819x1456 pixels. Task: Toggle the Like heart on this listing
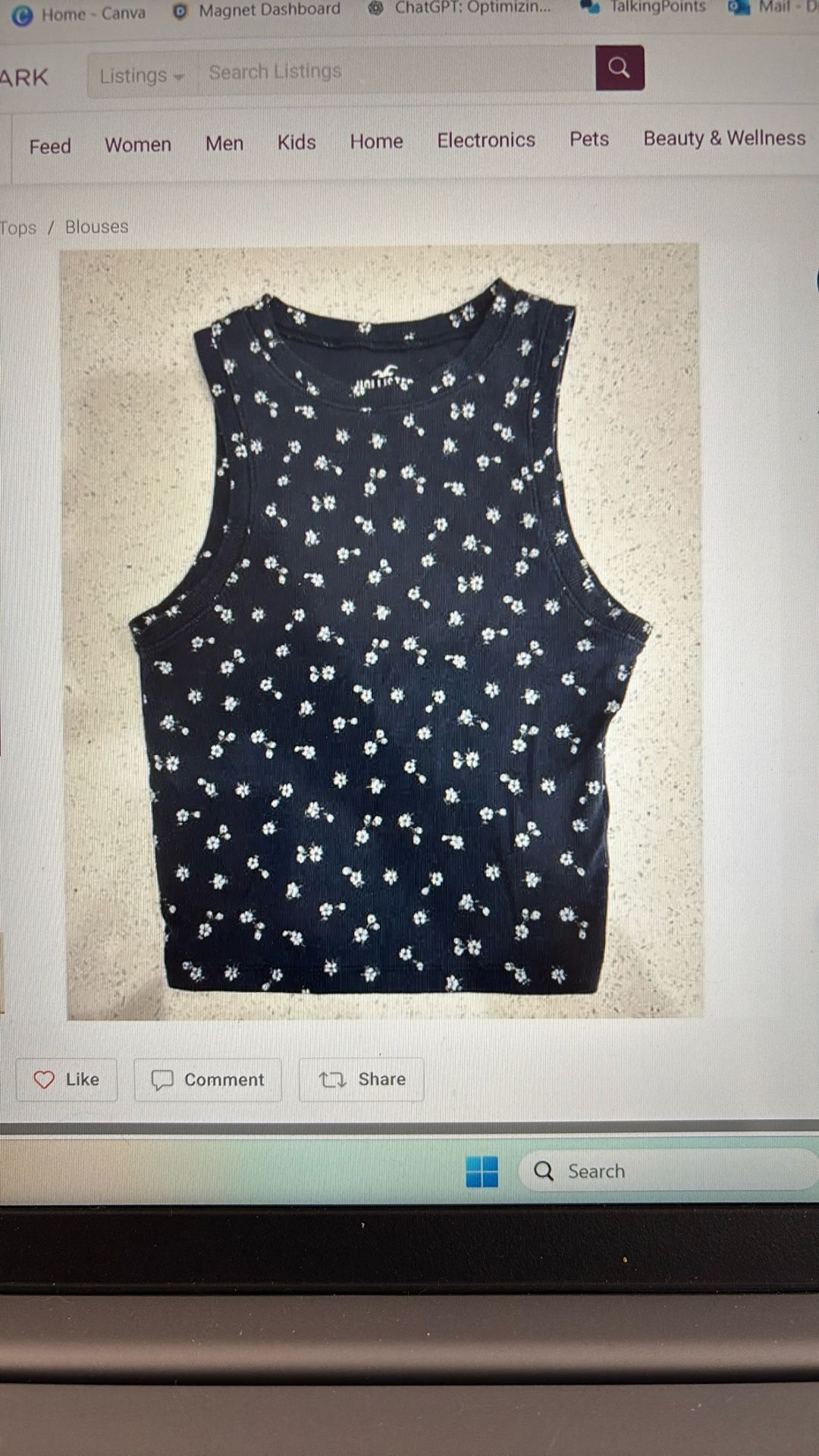[45, 1078]
